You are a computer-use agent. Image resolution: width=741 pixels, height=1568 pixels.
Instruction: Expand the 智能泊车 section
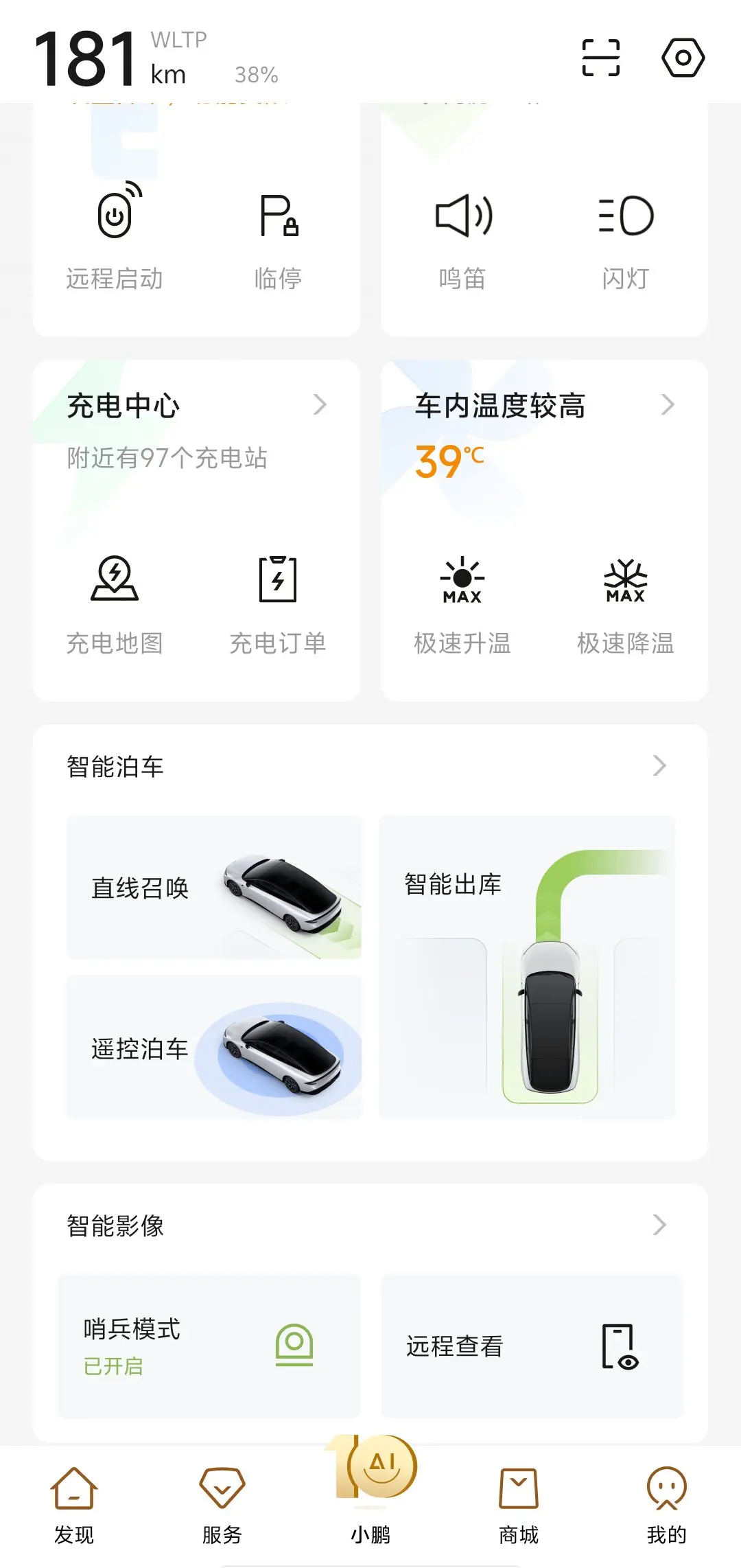pyautogui.click(x=659, y=765)
